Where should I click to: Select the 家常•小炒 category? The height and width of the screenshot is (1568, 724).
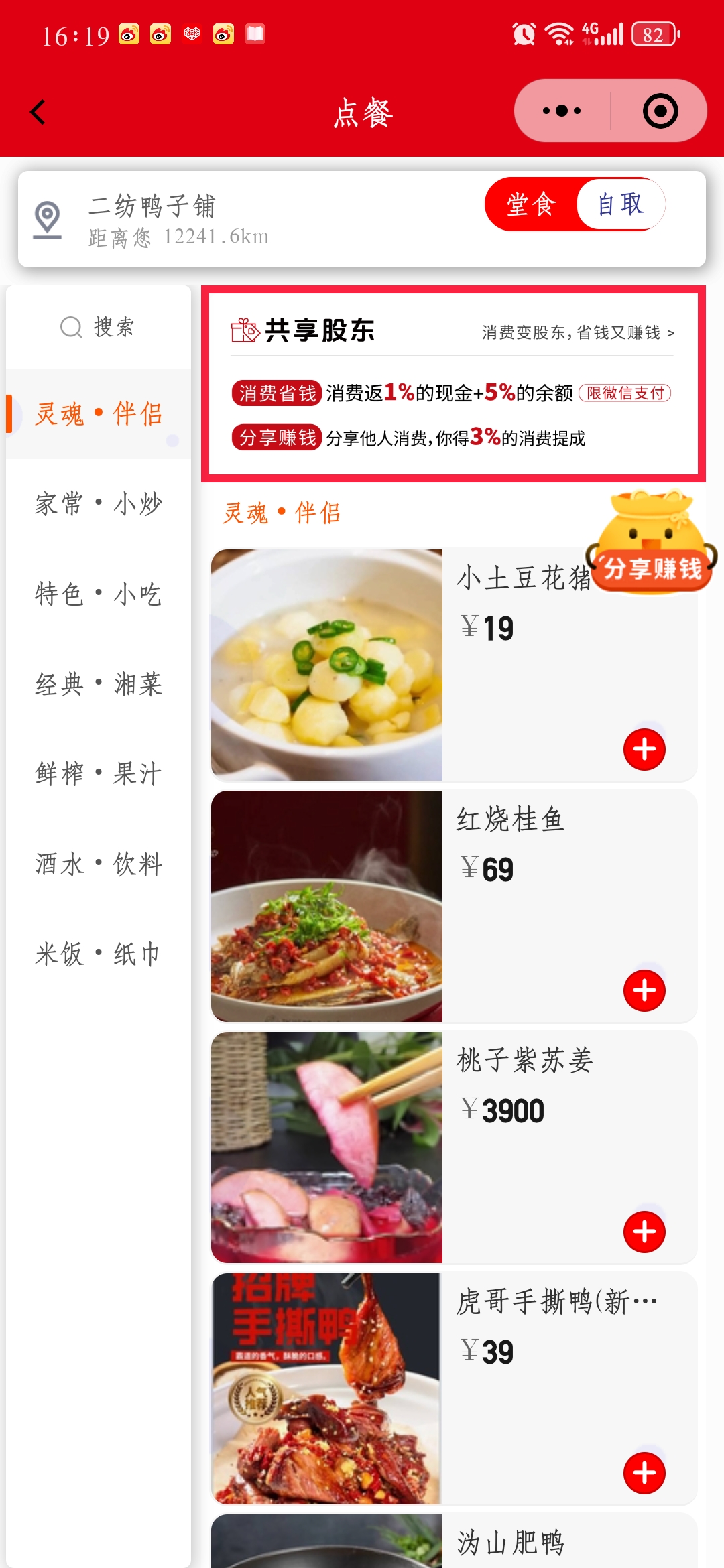(x=99, y=504)
